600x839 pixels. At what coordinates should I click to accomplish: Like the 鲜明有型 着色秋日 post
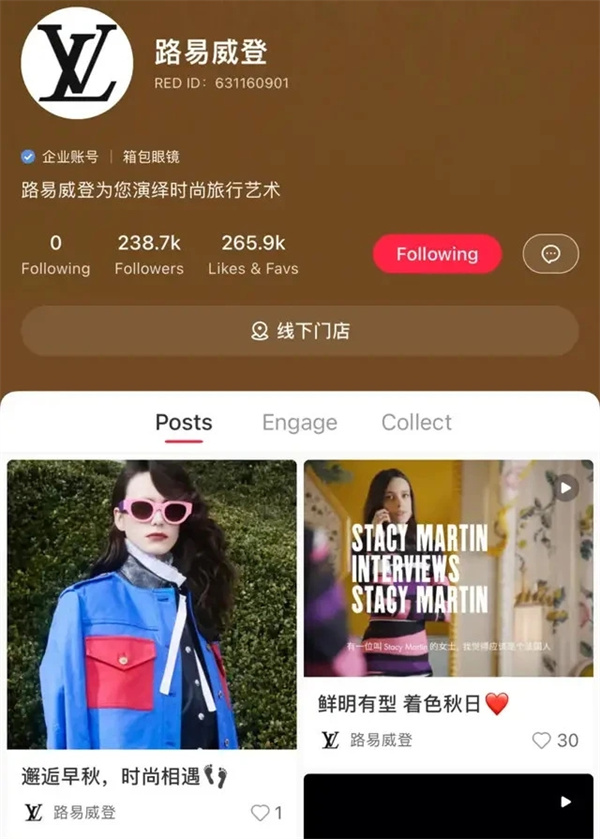(x=542, y=740)
